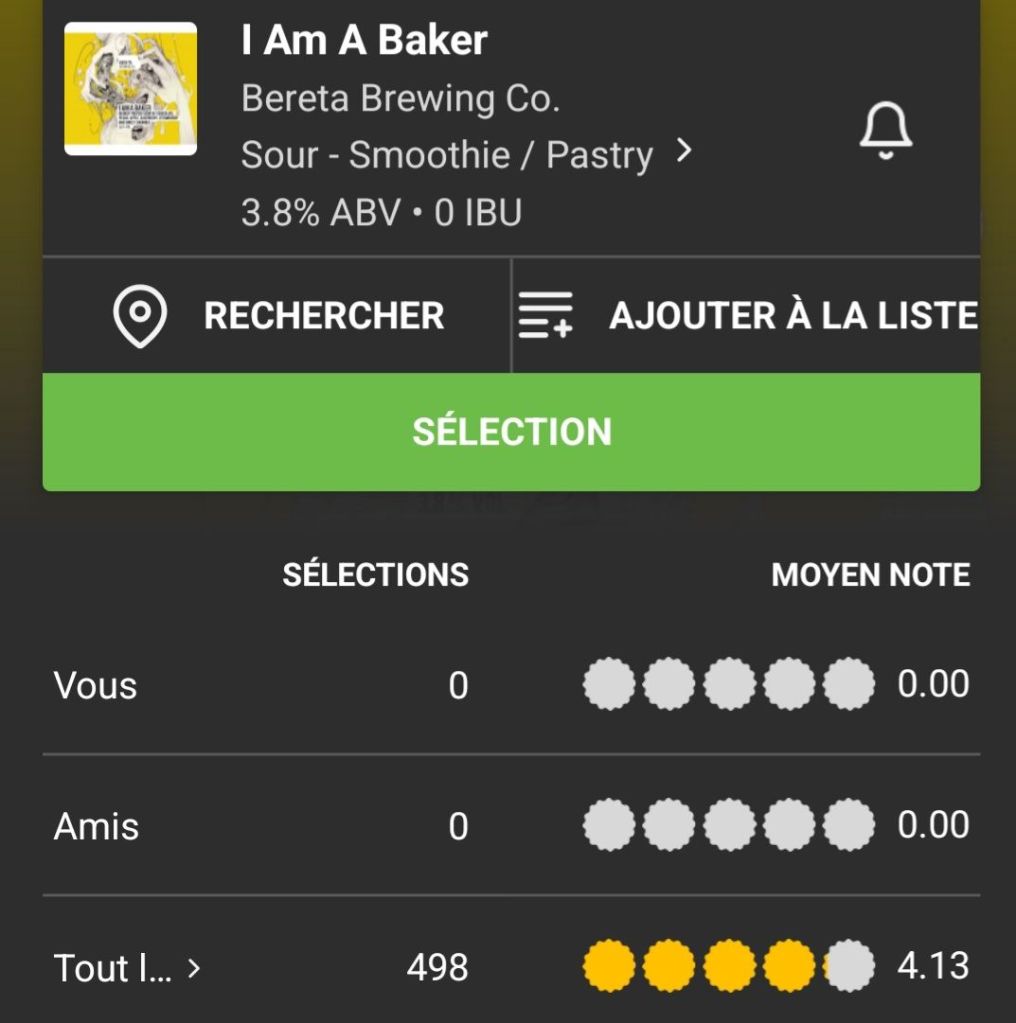Viewport: 1016px width, 1023px height.
Task: Tap the RECHERCHER button
Action: 277,316
